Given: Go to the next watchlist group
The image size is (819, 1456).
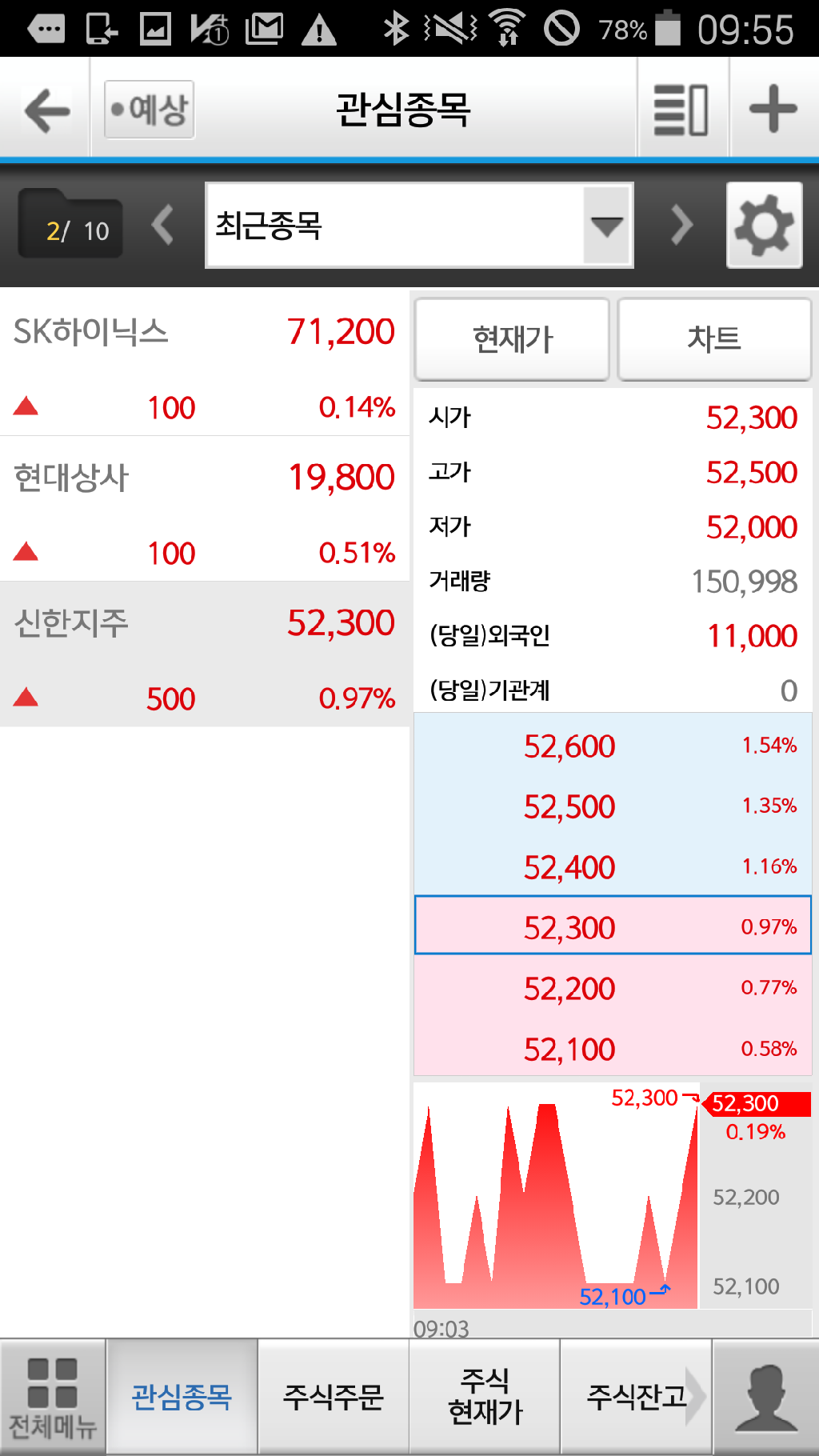Looking at the screenshot, I should coord(681,225).
